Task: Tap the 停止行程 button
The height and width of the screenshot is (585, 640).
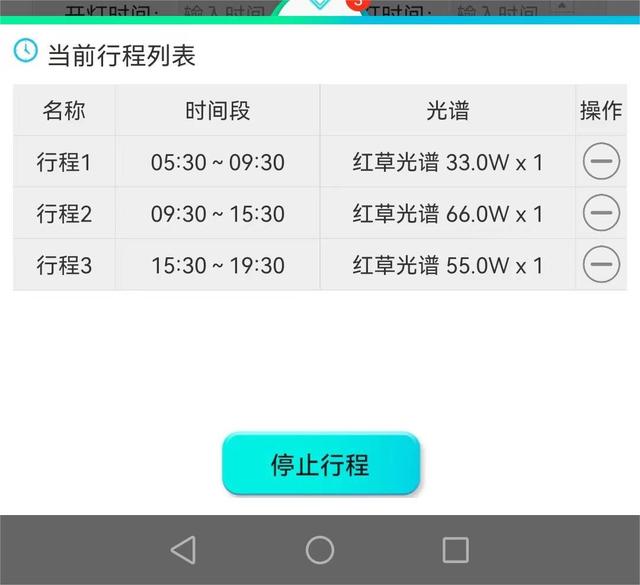Action: point(320,464)
